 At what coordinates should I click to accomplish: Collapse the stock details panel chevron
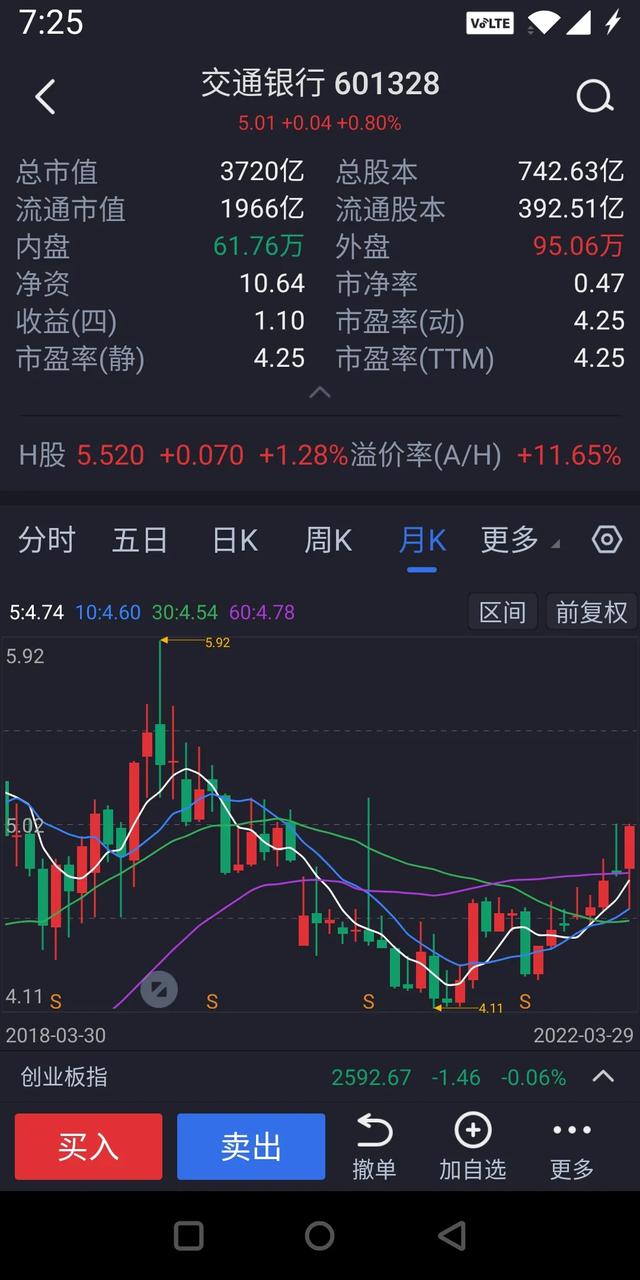click(x=320, y=393)
